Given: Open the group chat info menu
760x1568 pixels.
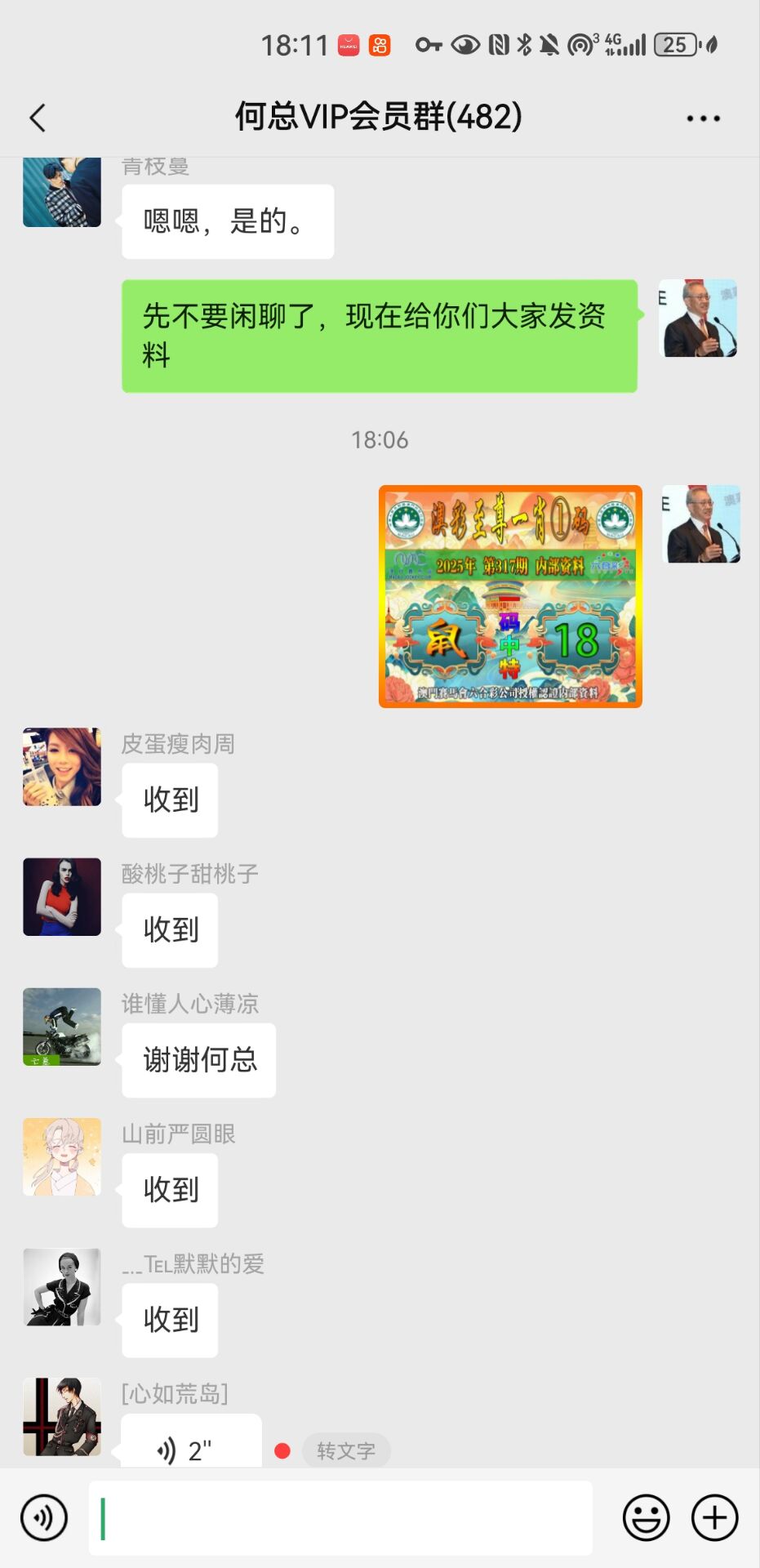Looking at the screenshot, I should point(703,118).
